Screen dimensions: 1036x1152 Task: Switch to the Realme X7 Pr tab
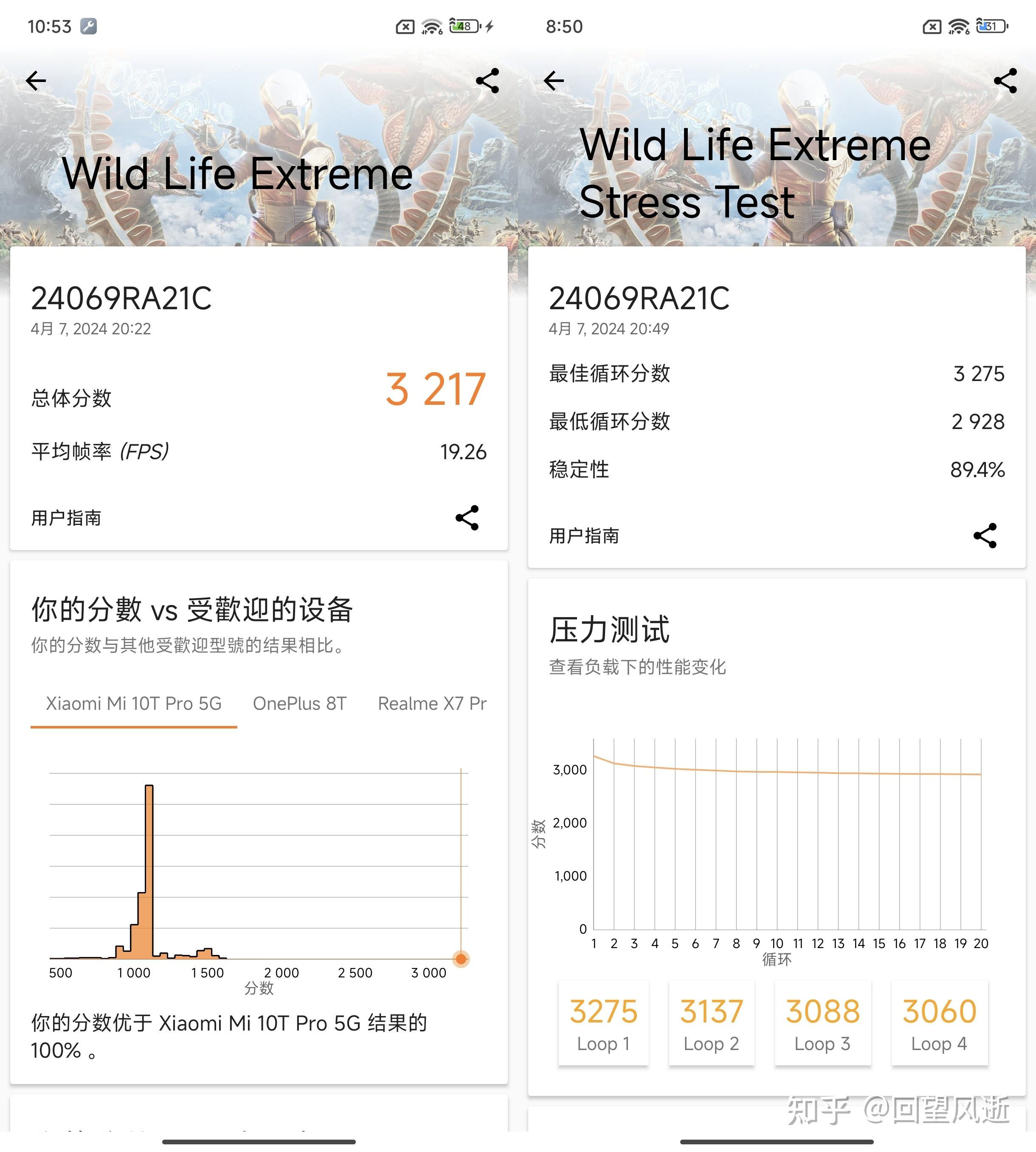(432, 703)
